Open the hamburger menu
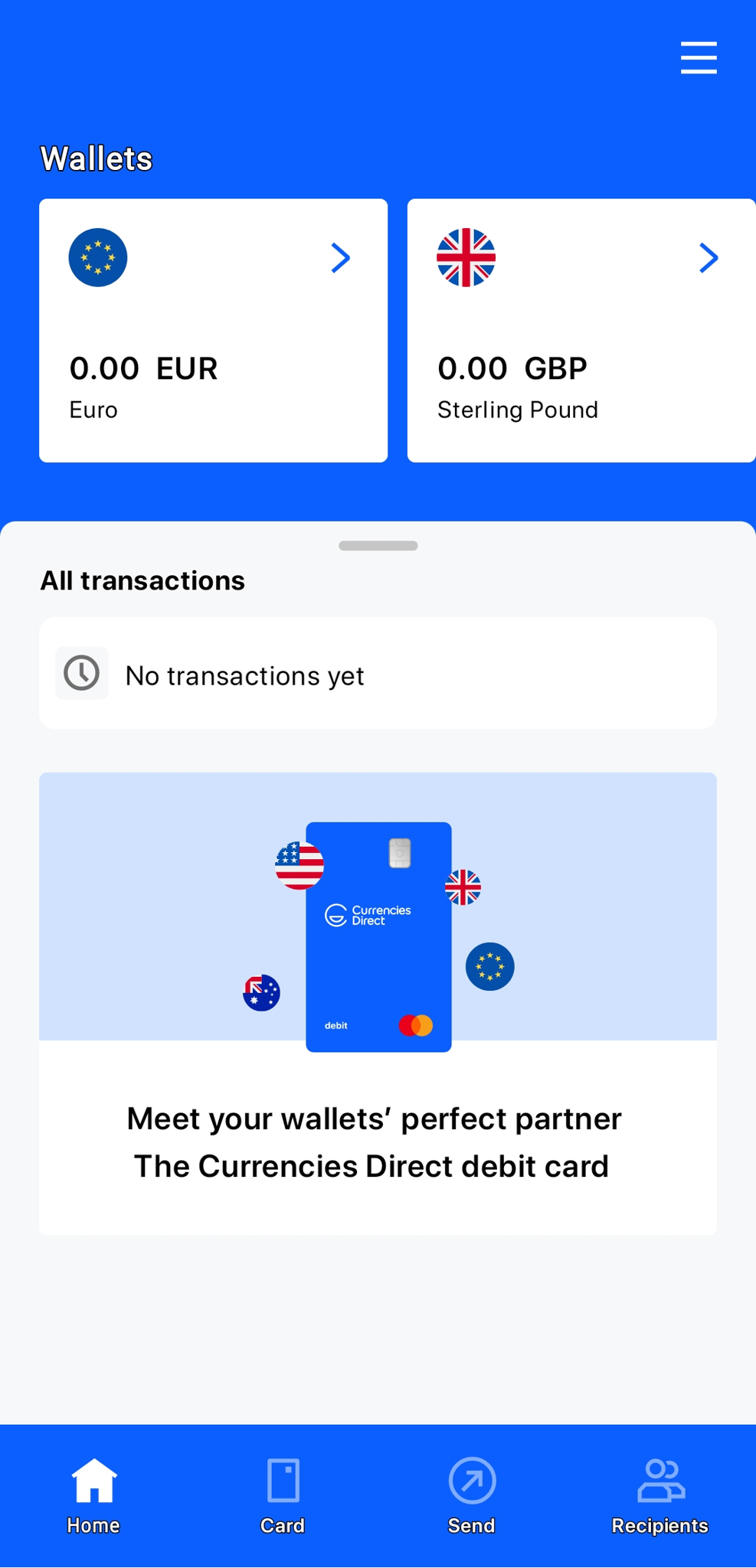 click(699, 58)
